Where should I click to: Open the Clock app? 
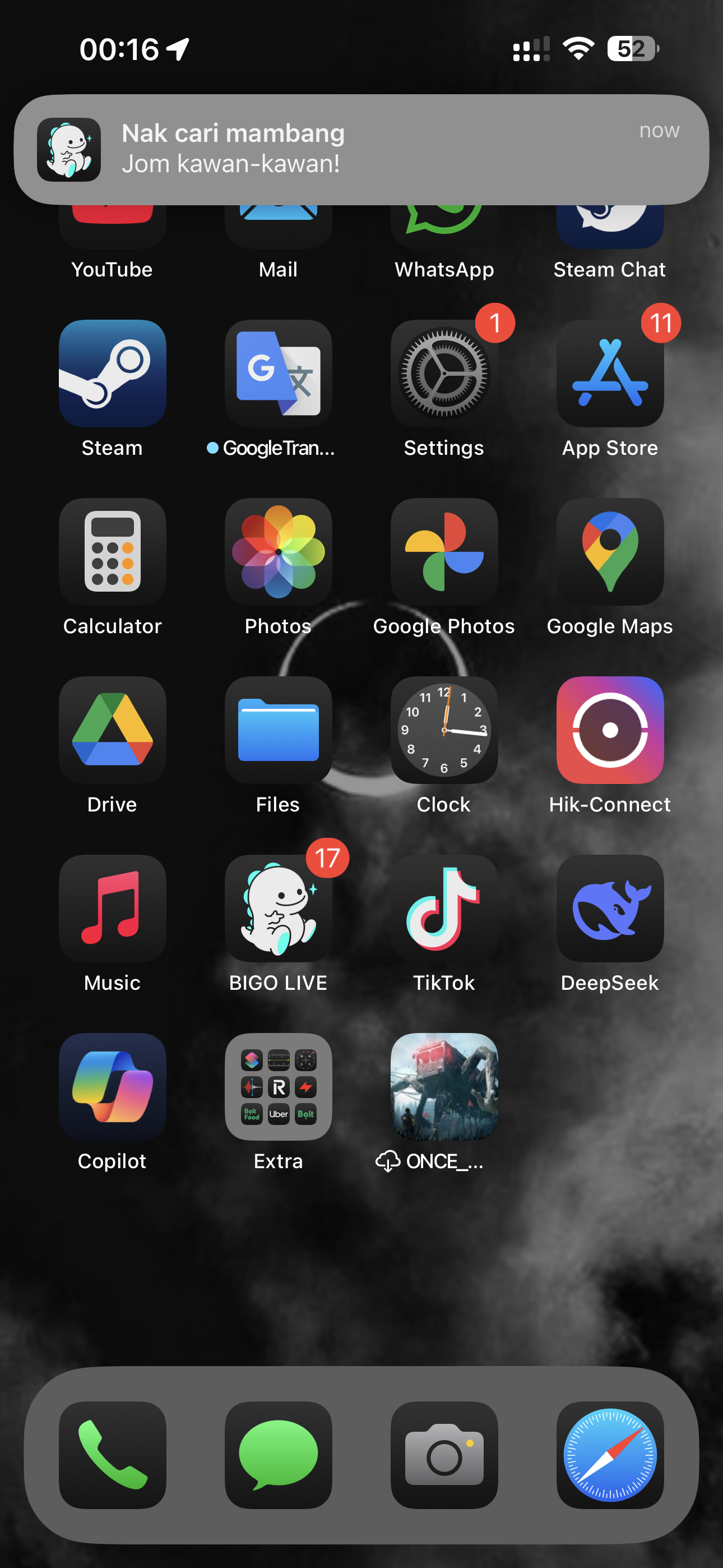click(x=444, y=730)
